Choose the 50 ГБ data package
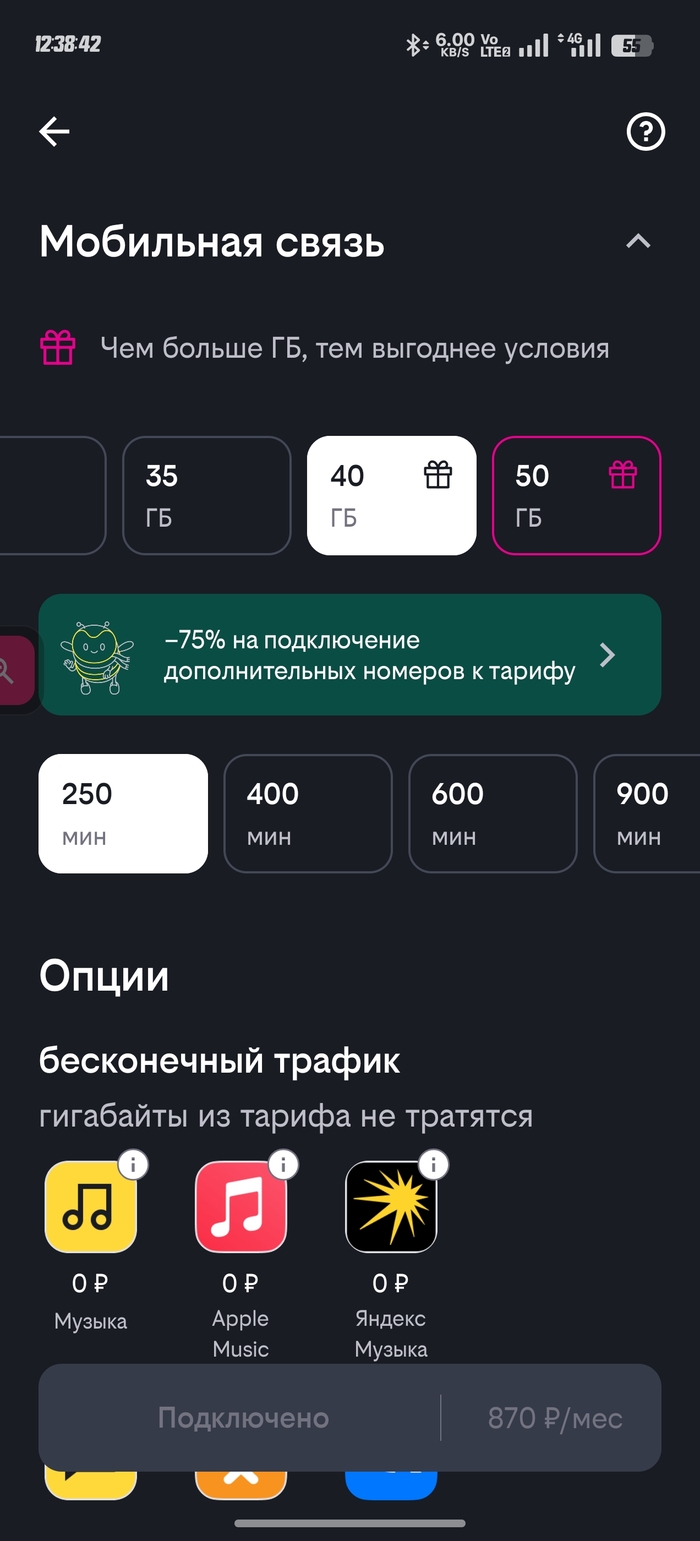Screen dimensions: 700x1541 click(576, 495)
